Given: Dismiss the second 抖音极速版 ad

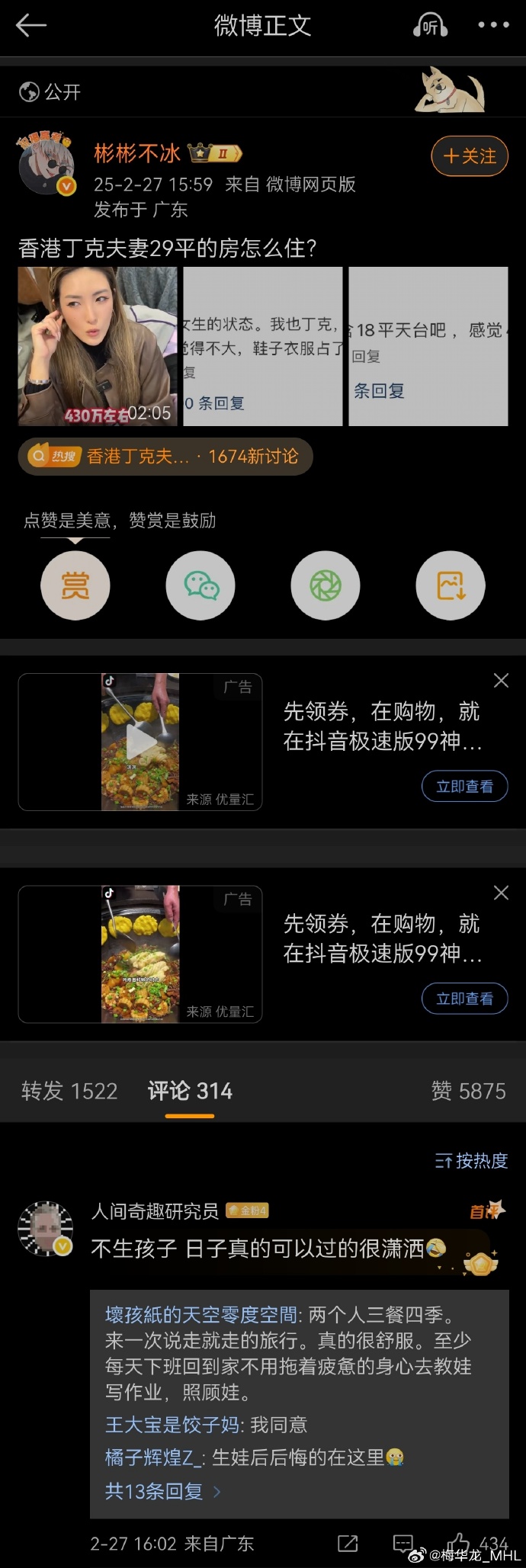Looking at the screenshot, I should pyautogui.click(x=501, y=893).
